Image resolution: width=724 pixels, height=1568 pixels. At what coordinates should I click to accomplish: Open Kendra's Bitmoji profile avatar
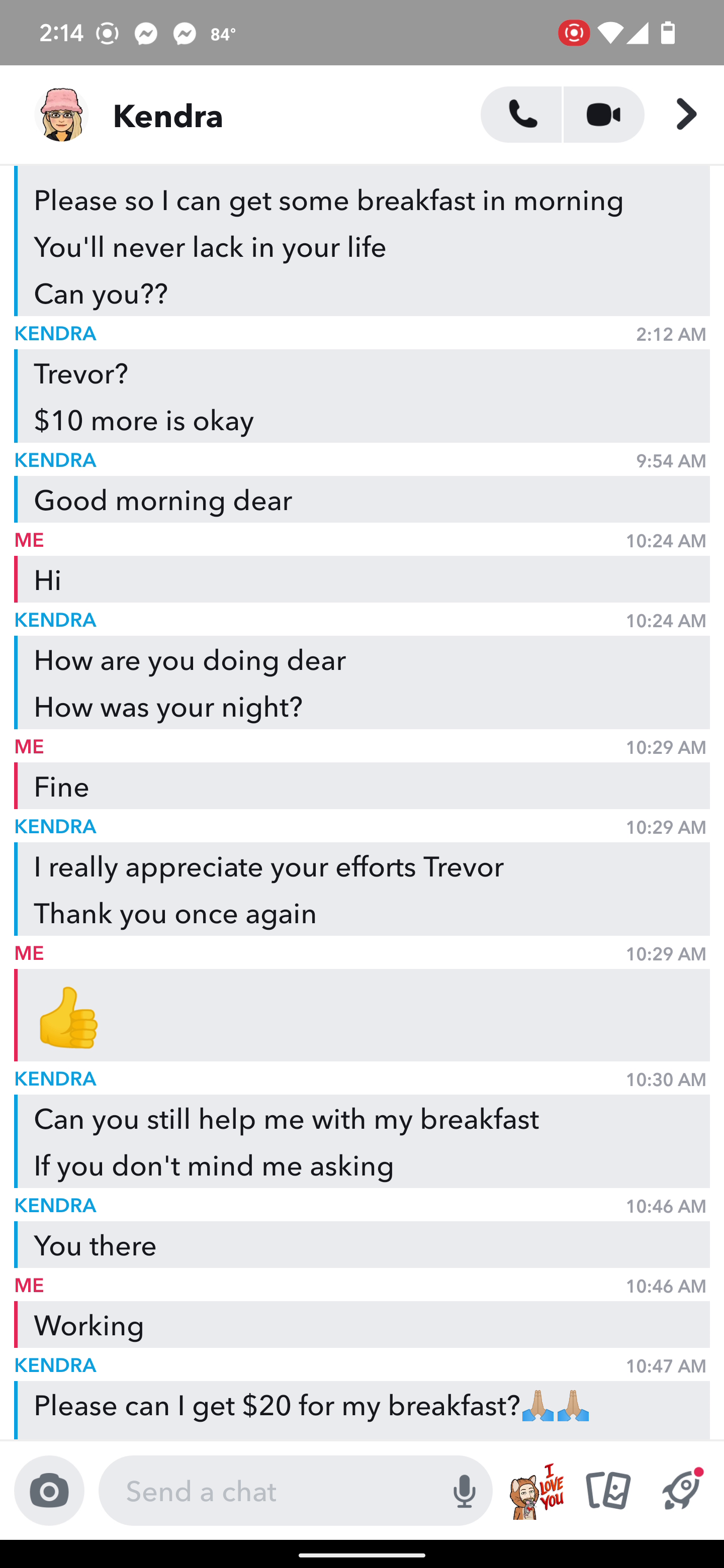61,115
